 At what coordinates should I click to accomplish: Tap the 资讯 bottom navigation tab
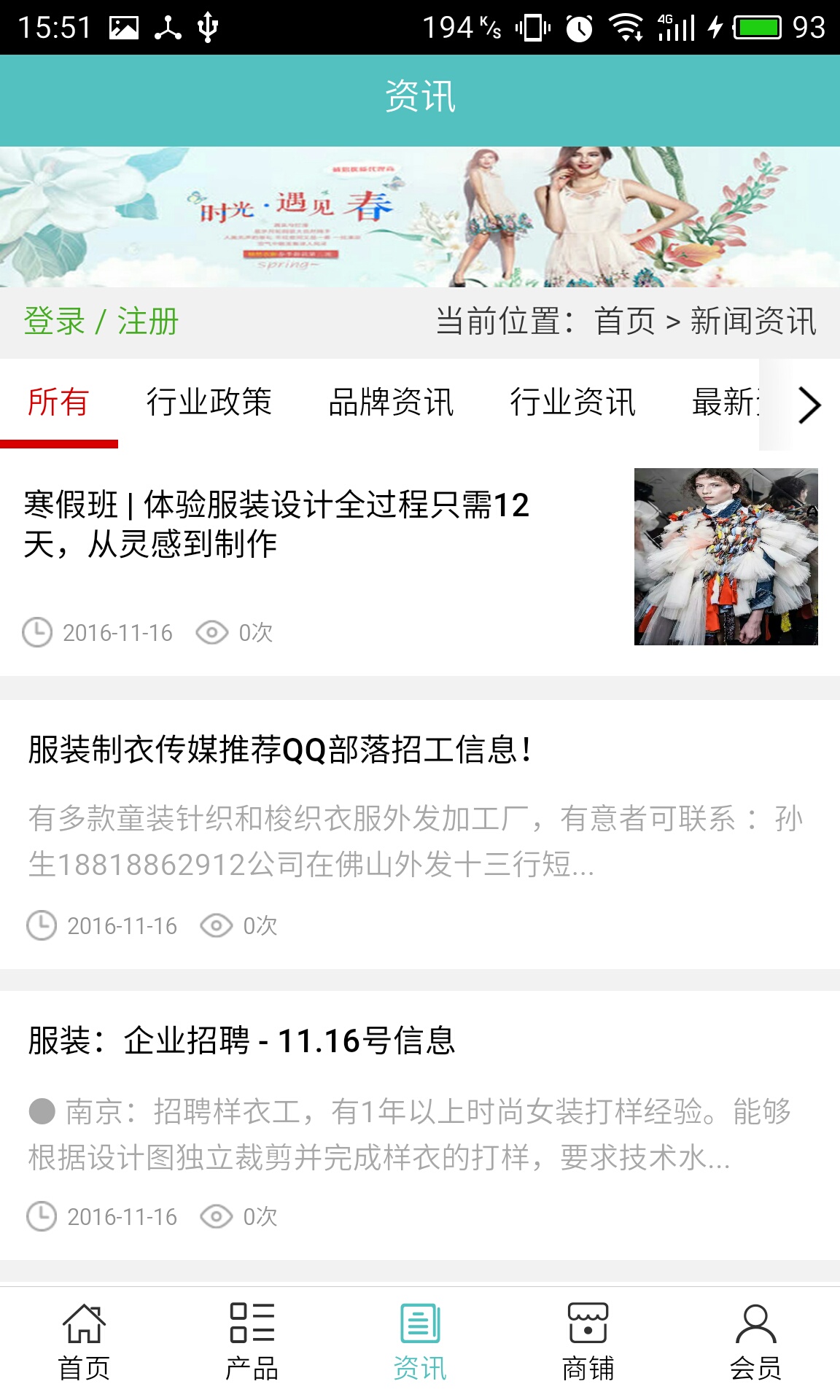420,1342
